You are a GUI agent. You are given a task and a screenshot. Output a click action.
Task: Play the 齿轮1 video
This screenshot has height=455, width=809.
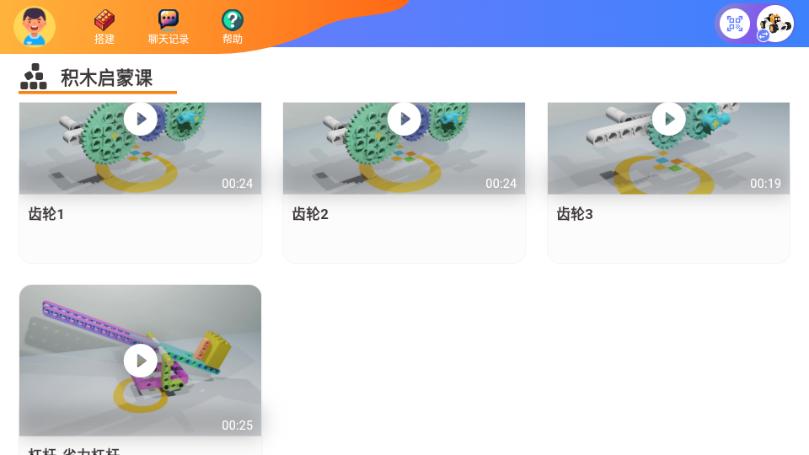tap(141, 120)
